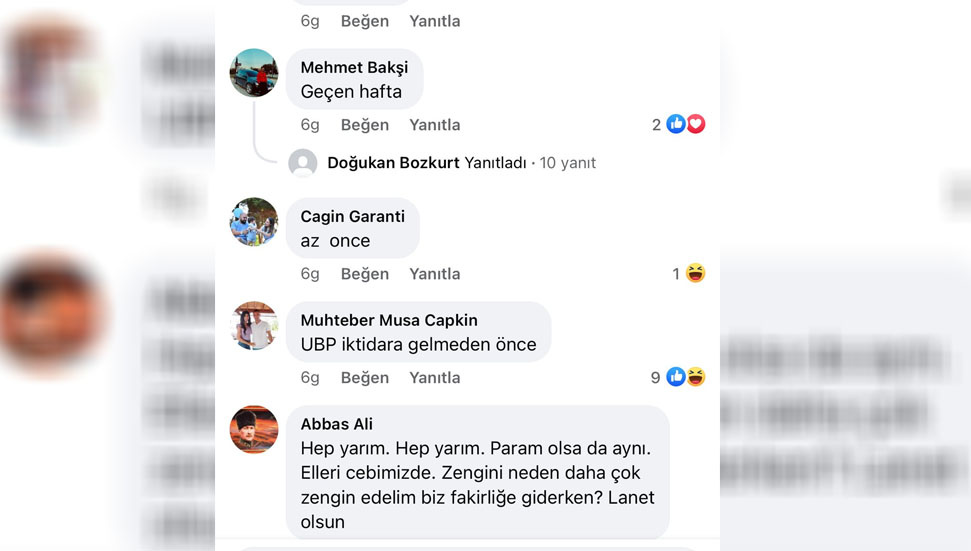
Task: Reply to Mehmet Bakşi's comment
Action: coord(434,125)
